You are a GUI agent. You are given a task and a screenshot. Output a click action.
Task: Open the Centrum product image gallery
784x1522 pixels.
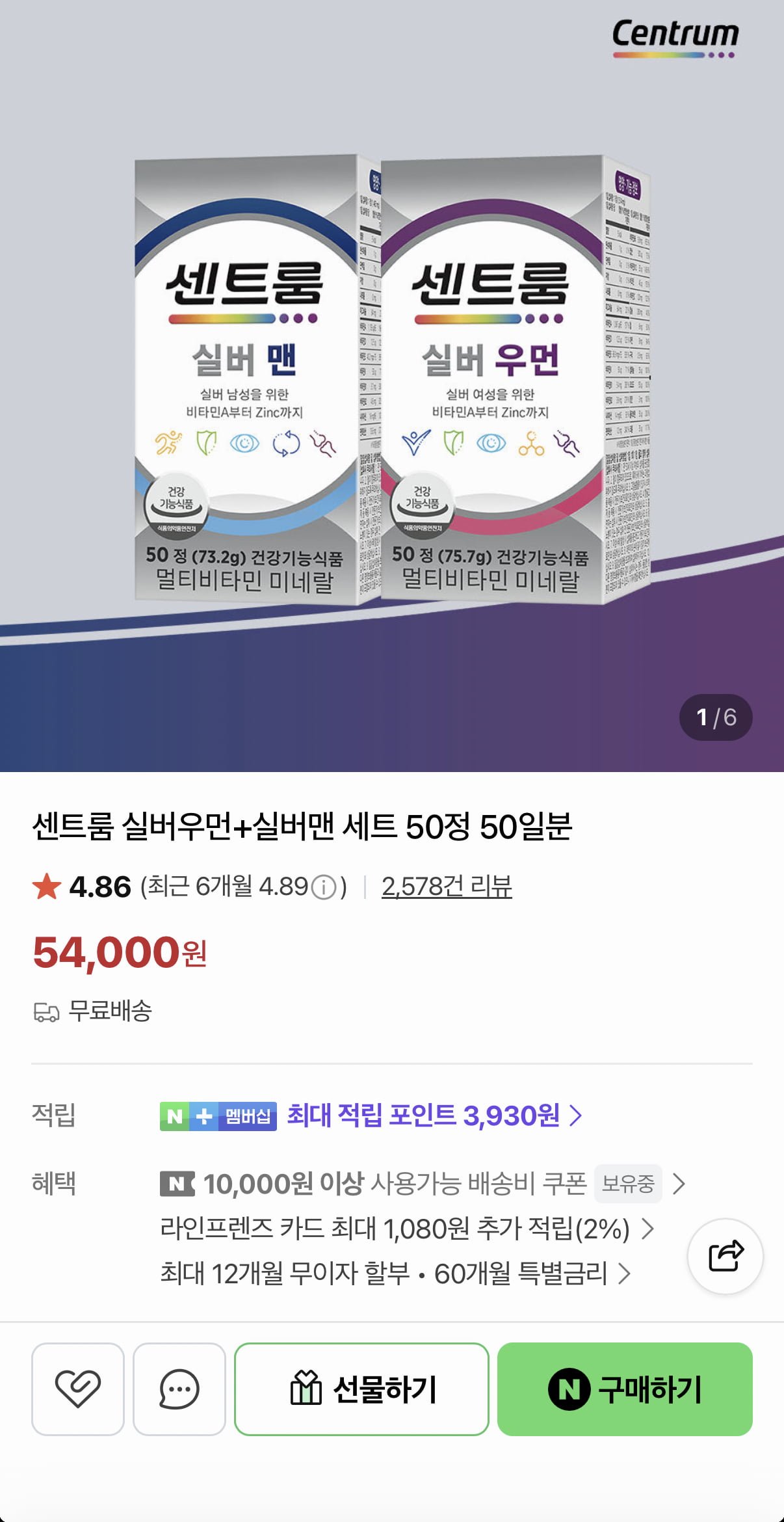(392, 384)
